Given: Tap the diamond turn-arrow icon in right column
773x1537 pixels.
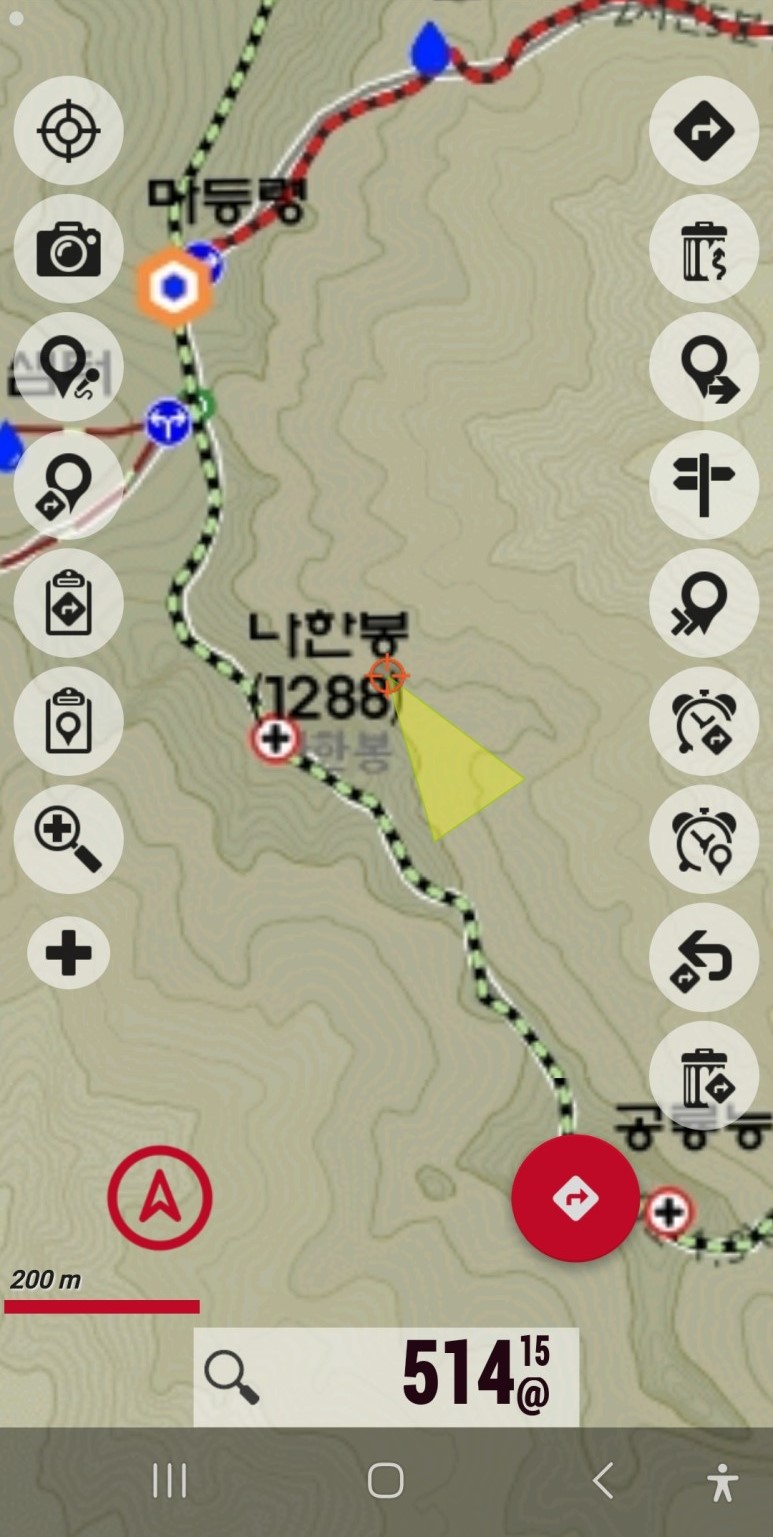Looking at the screenshot, I should (x=704, y=131).
